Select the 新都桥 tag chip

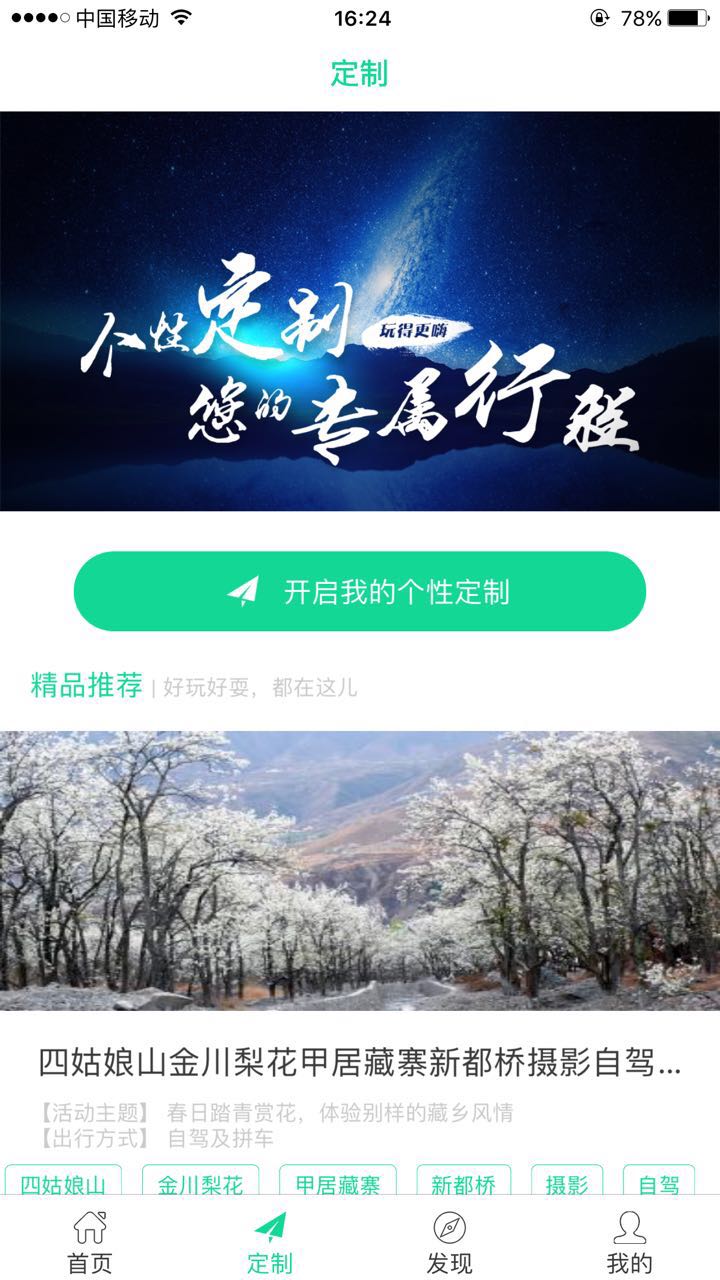[x=463, y=1182]
